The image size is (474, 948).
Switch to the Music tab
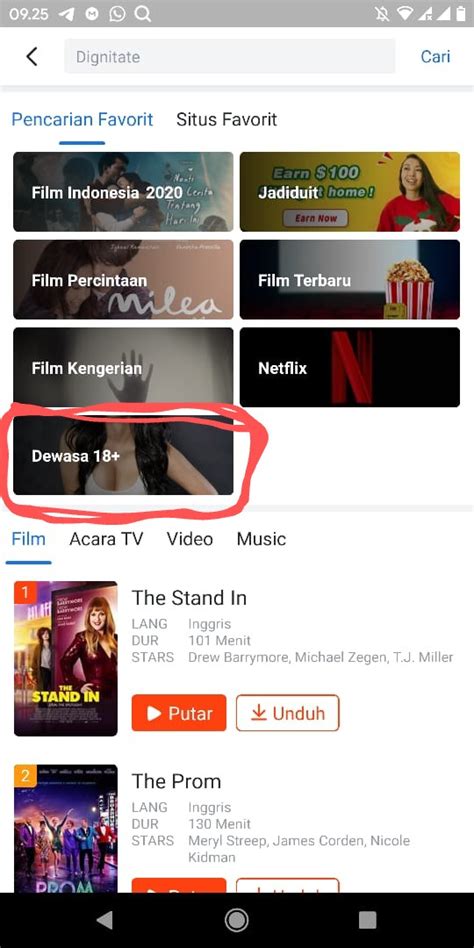click(261, 539)
